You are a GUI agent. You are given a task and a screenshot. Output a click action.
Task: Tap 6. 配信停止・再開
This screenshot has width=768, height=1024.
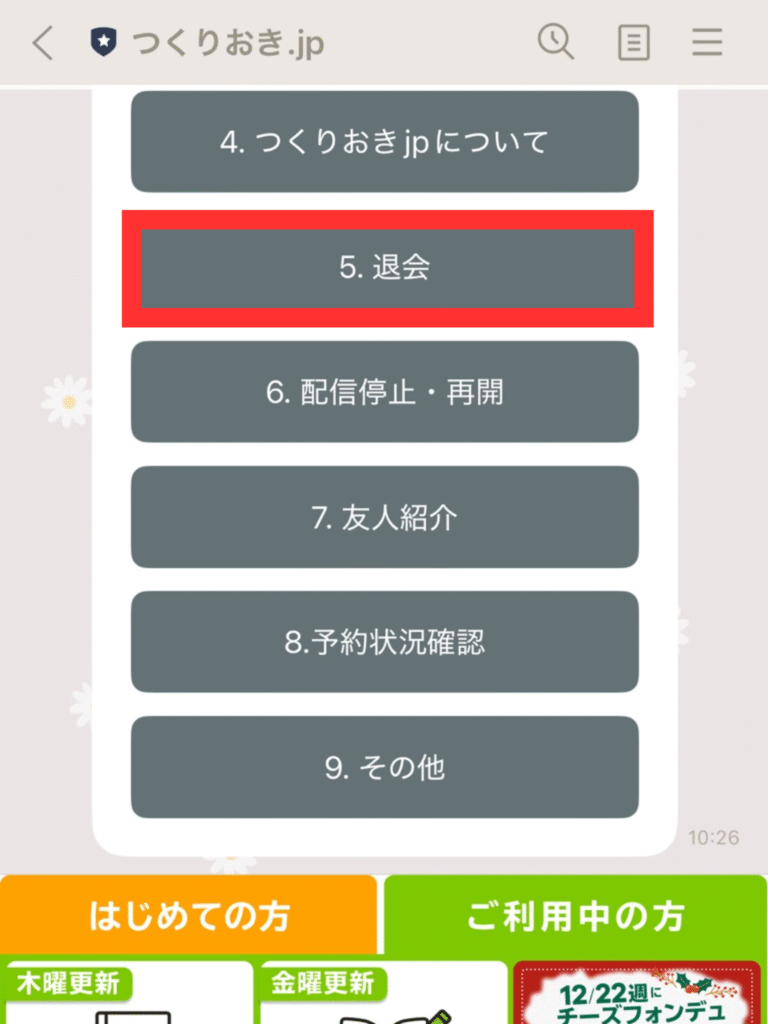[384, 392]
